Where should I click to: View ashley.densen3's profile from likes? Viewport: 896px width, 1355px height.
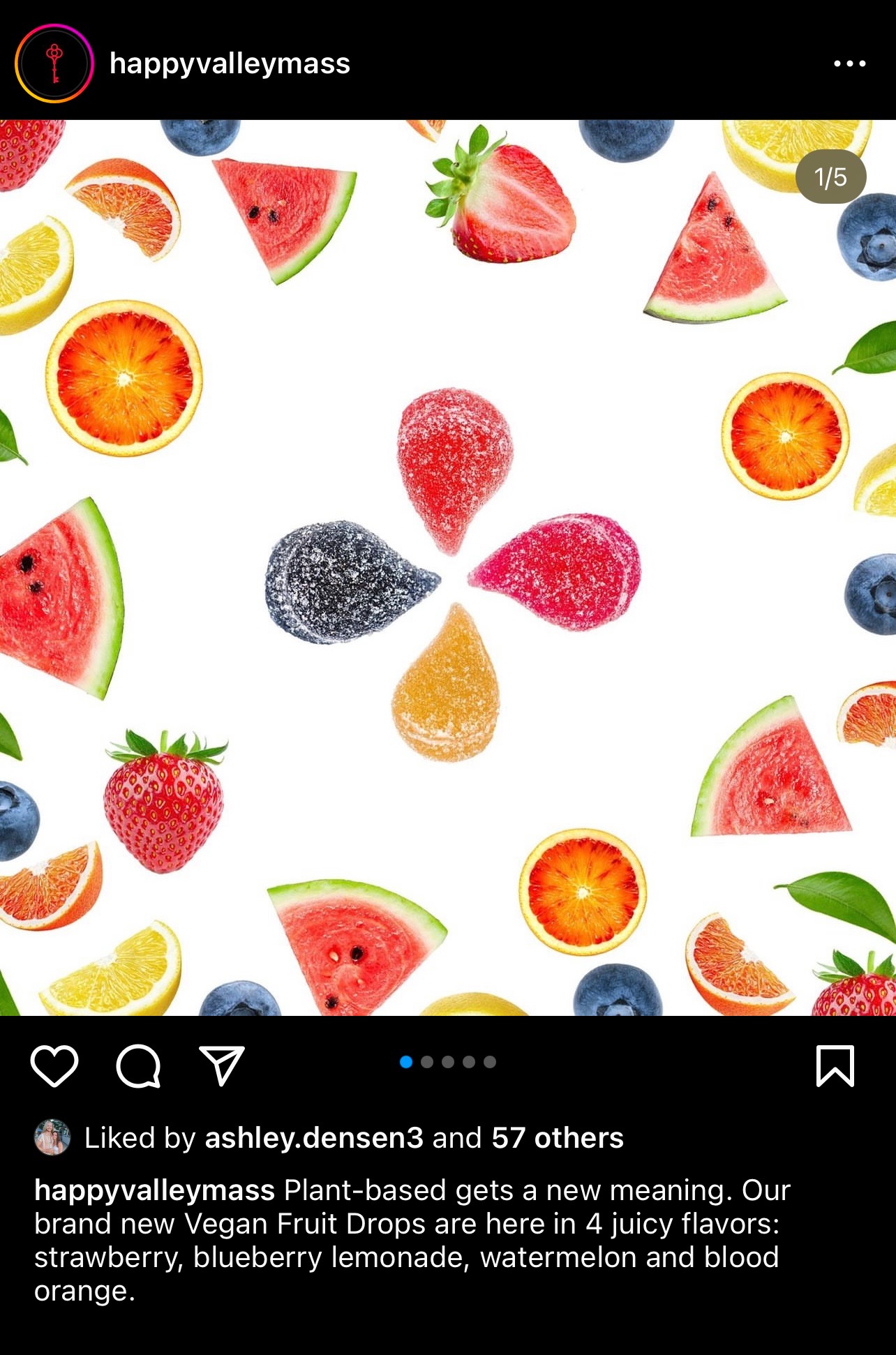tap(313, 1138)
